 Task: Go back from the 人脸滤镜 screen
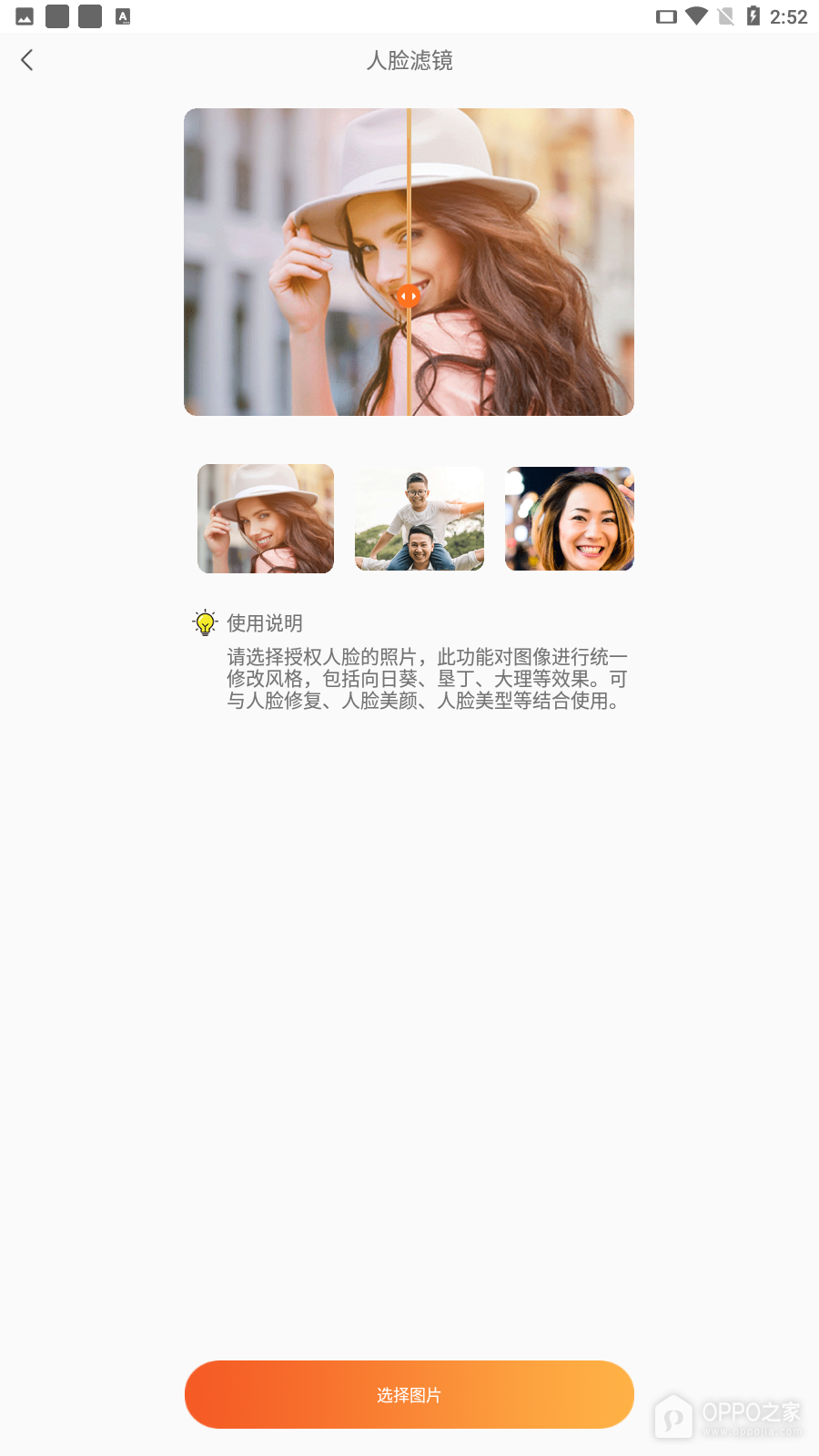pos(27,60)
